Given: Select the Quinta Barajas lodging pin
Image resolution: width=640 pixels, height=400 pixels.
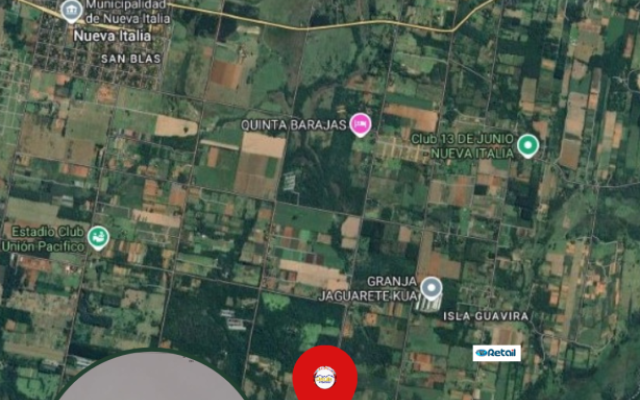Looking at the screenshot, I should [360, 124].
